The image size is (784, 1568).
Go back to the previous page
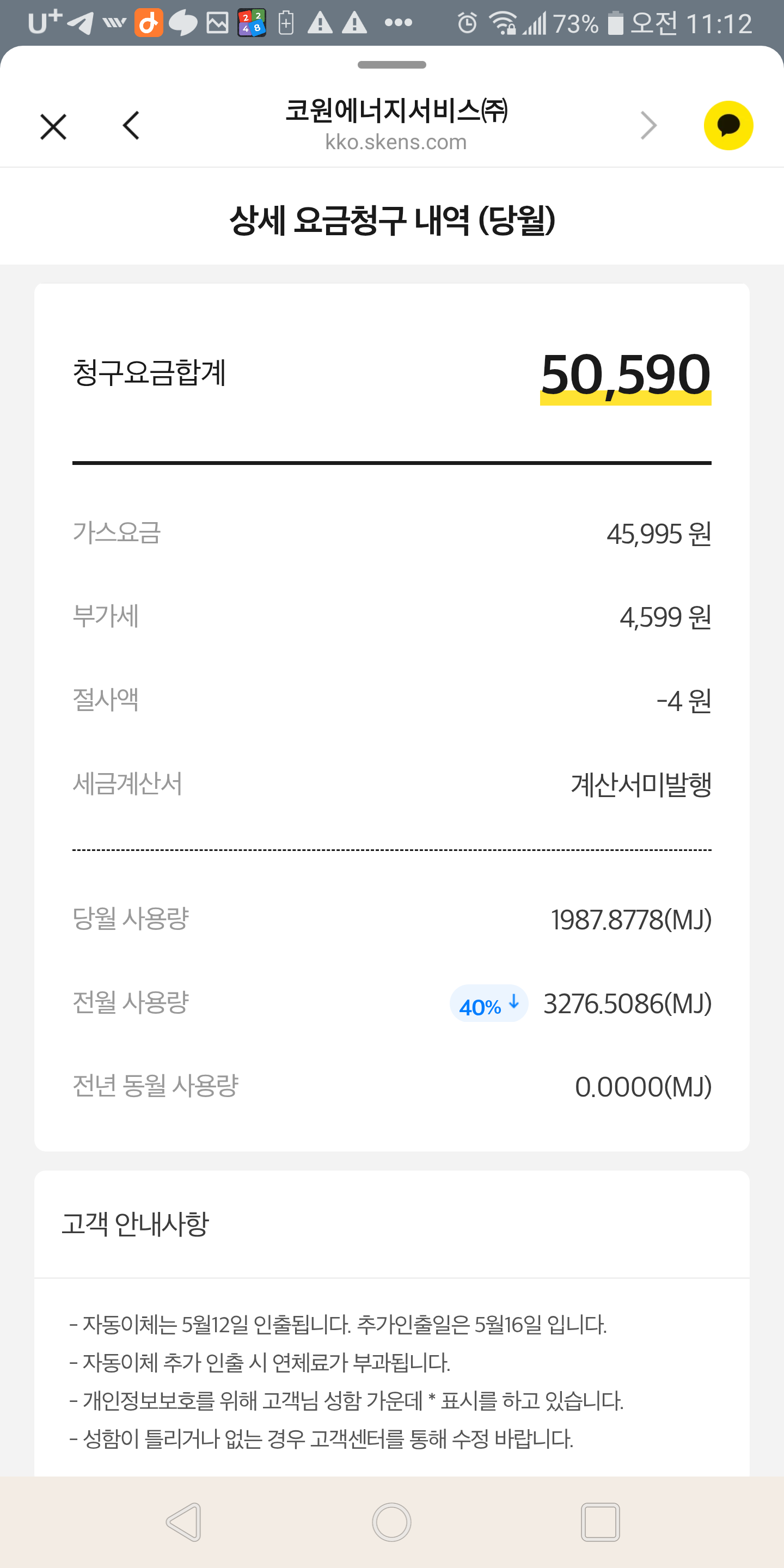[x=131, y=126]
